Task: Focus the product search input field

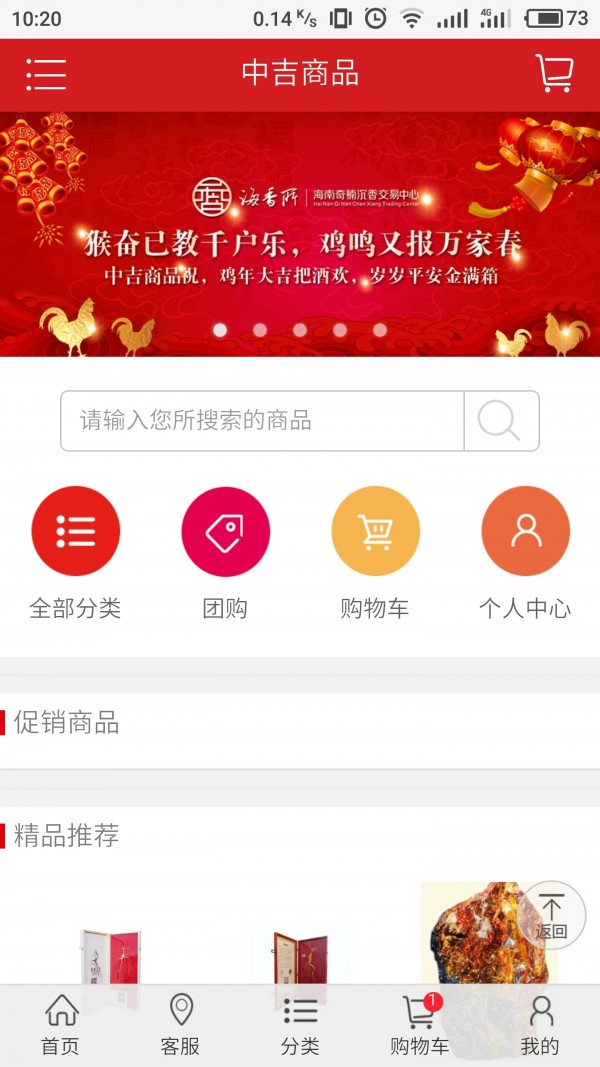Action: [x=262, y=421]
